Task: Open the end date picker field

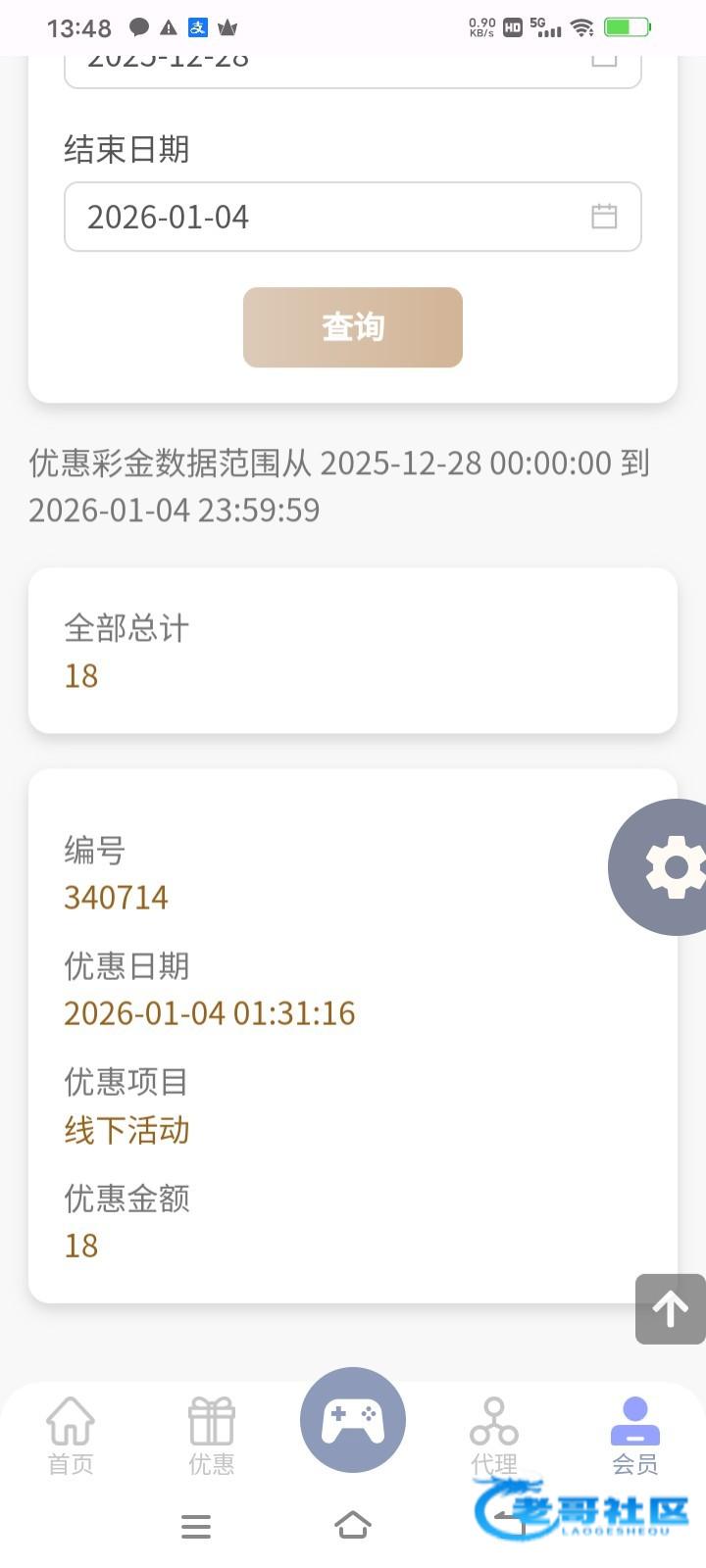Action: pyautogui.click(x=352, y=217)
